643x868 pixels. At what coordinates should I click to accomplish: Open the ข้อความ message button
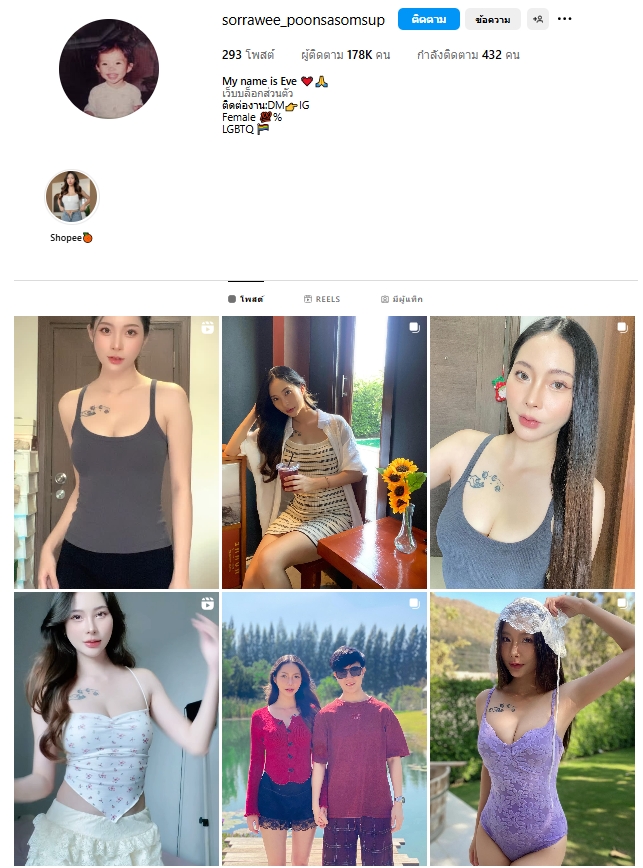[x=493, y=19]
